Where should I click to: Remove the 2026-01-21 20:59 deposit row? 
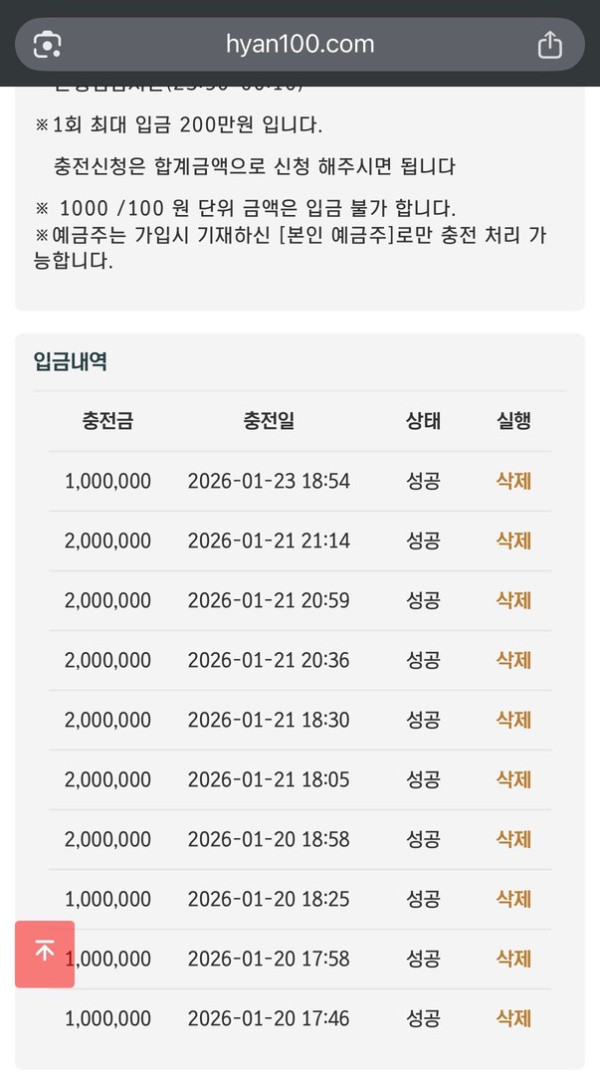click(x=513, y=601)
